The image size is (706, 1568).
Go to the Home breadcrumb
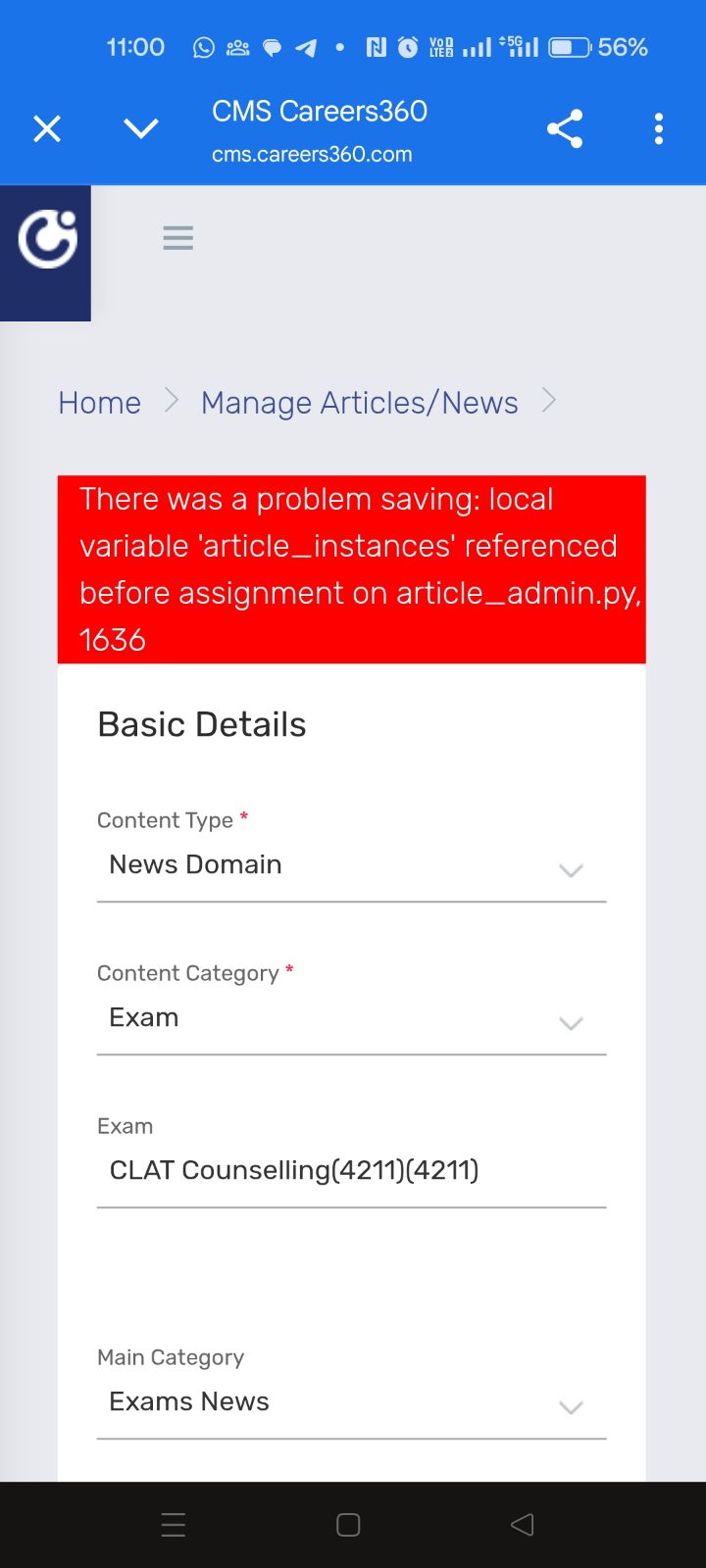coord(99,403)
